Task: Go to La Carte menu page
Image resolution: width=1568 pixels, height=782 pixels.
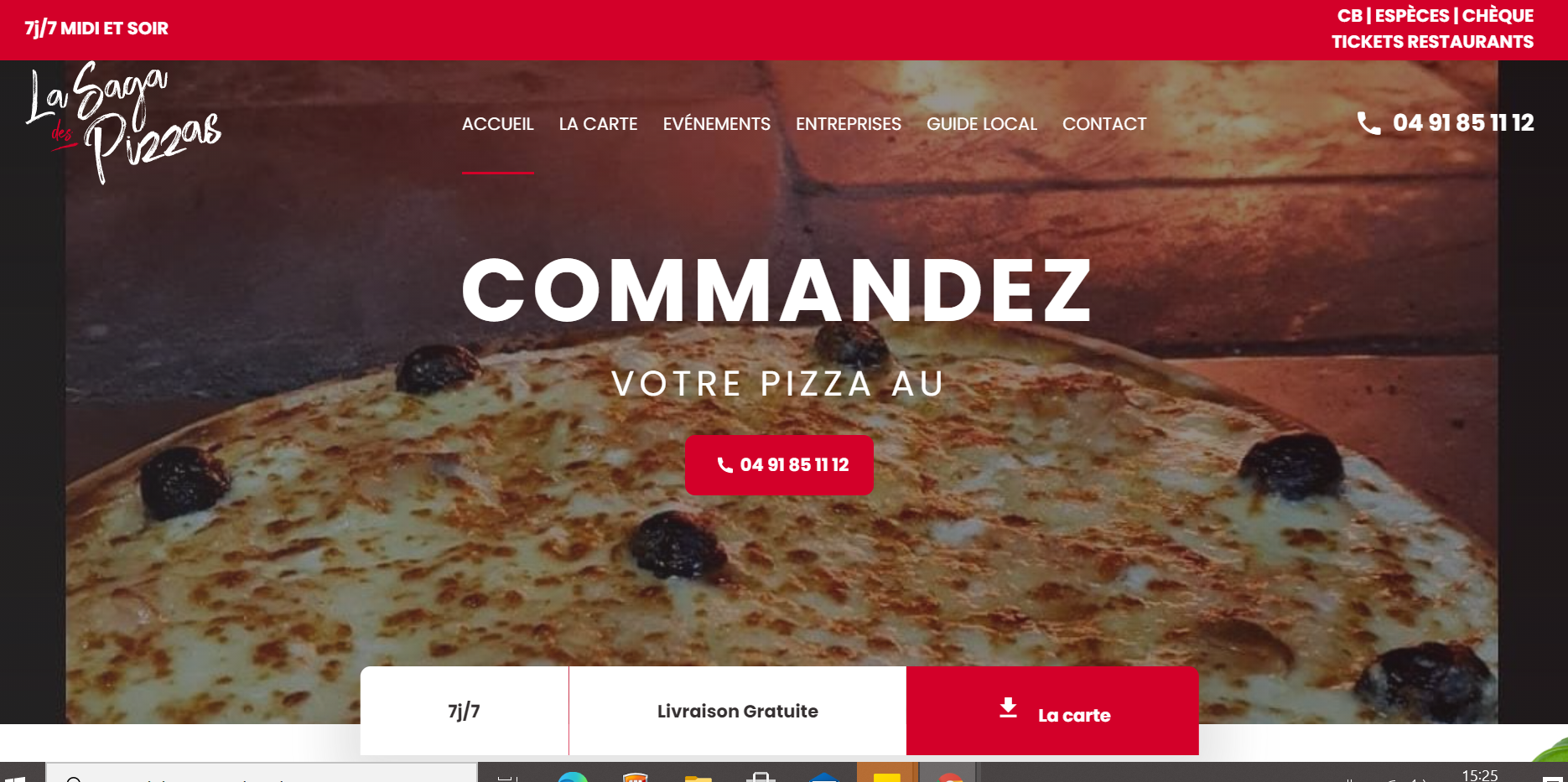Action: point(598,124)
